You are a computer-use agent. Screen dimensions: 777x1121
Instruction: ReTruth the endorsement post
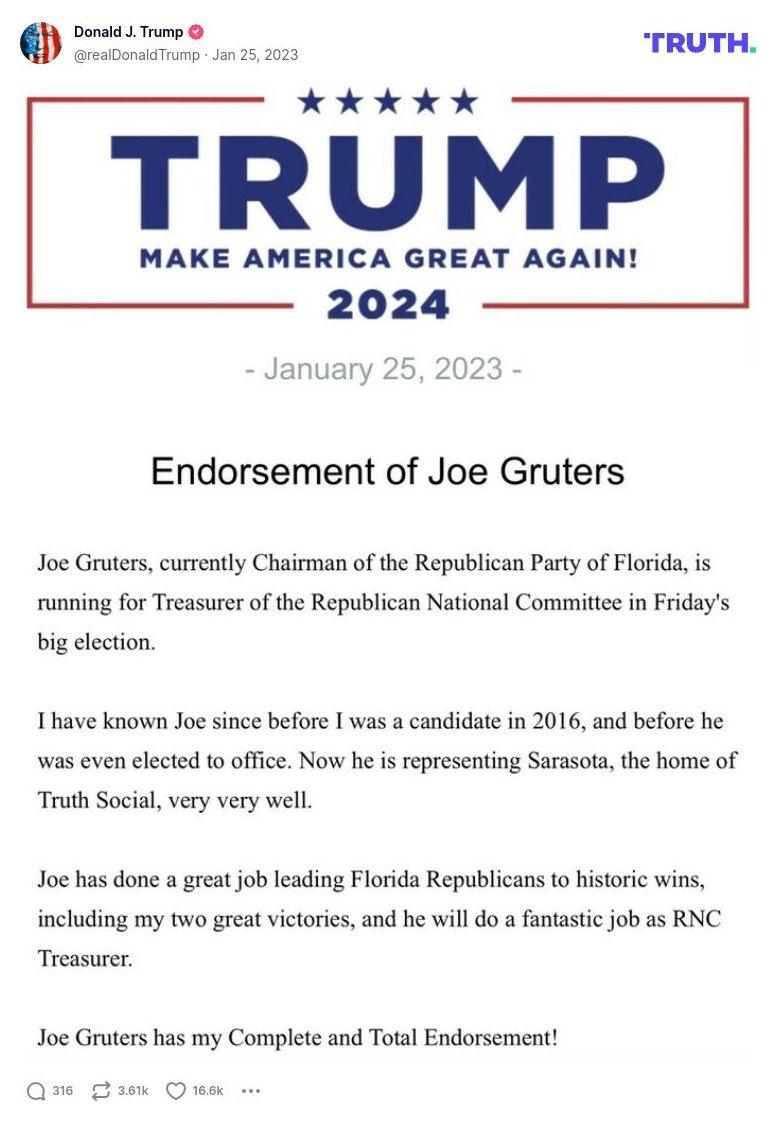101,1091
